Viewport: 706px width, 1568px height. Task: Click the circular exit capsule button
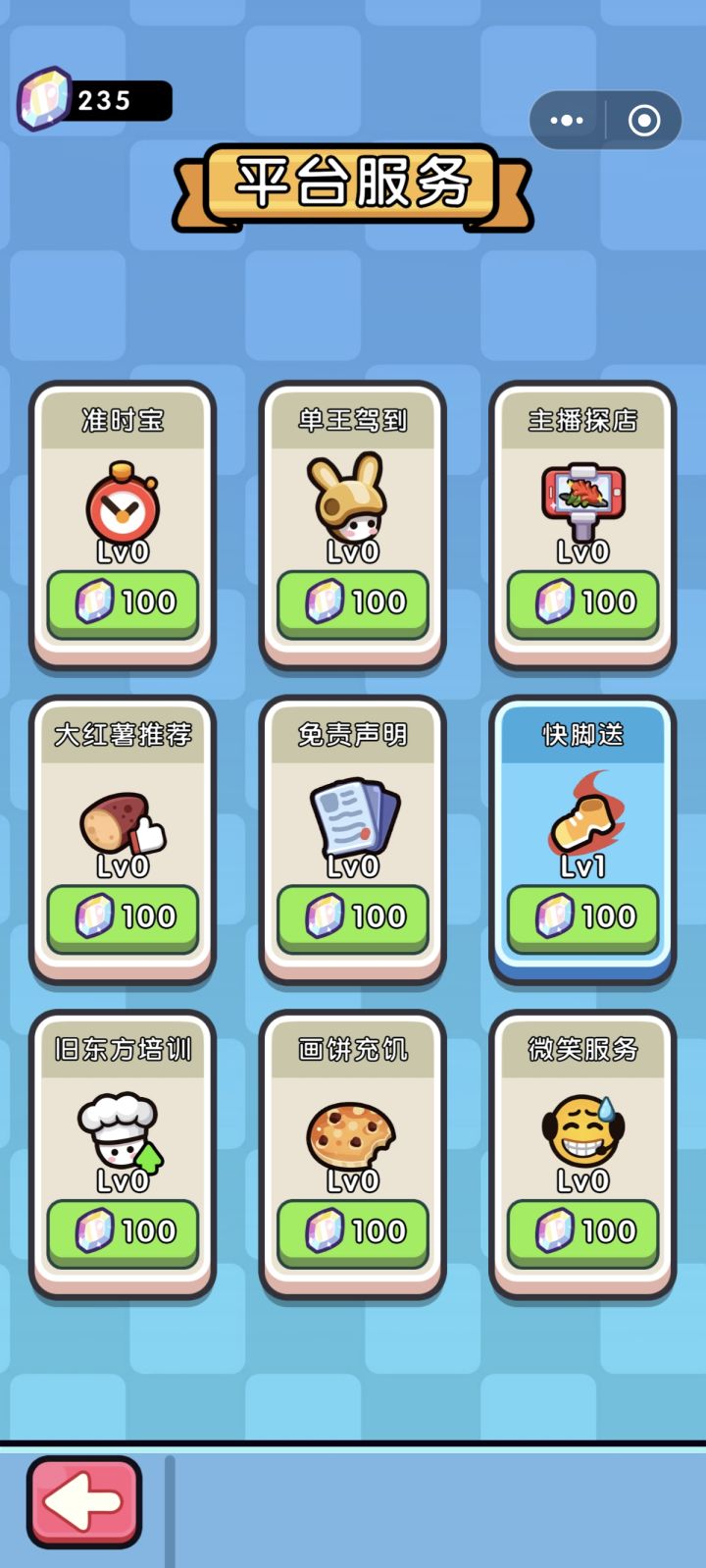point(643,120)
